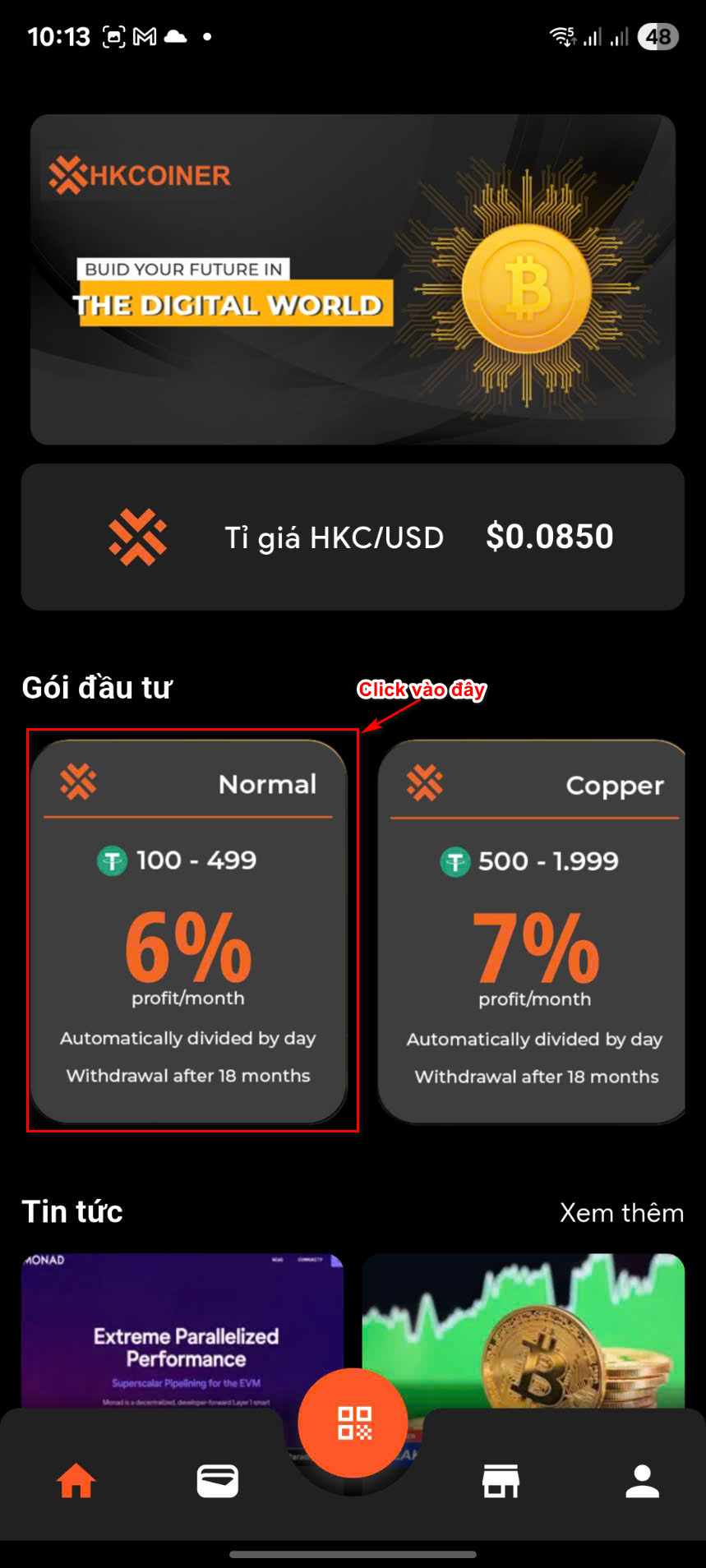706x1568 pixels.
Task: Open the HKC/USD exchange rate card
Action: coord(353,537)
